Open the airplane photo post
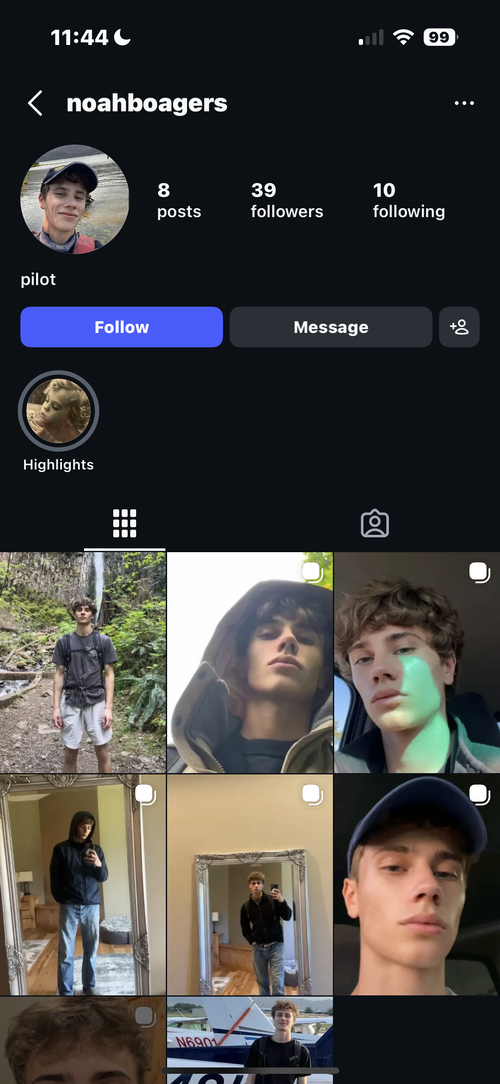Image resolution: width=500 pixels, height=1084 pixels. pyautogui.click(x=250, y=1040)
